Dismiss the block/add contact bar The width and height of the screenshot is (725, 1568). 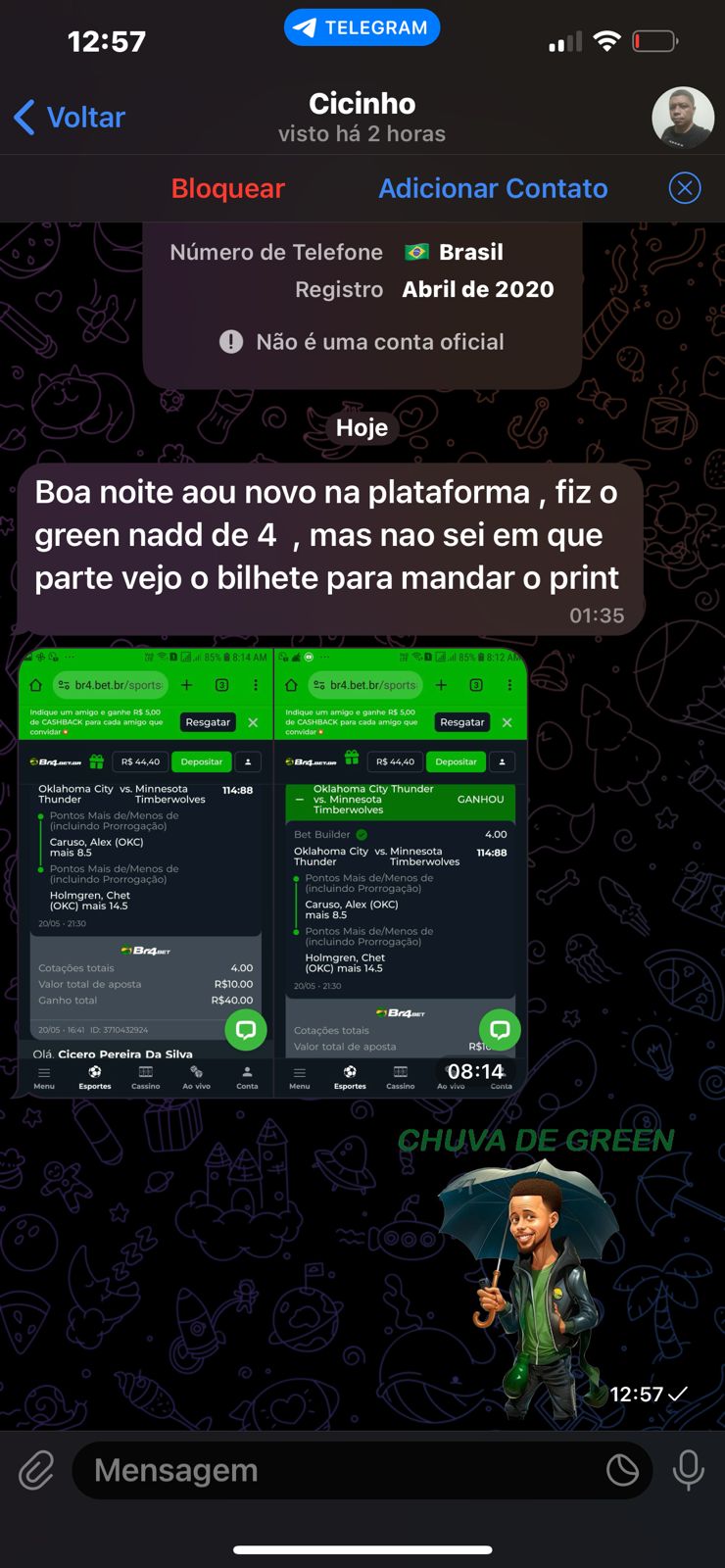click(684, 188)
